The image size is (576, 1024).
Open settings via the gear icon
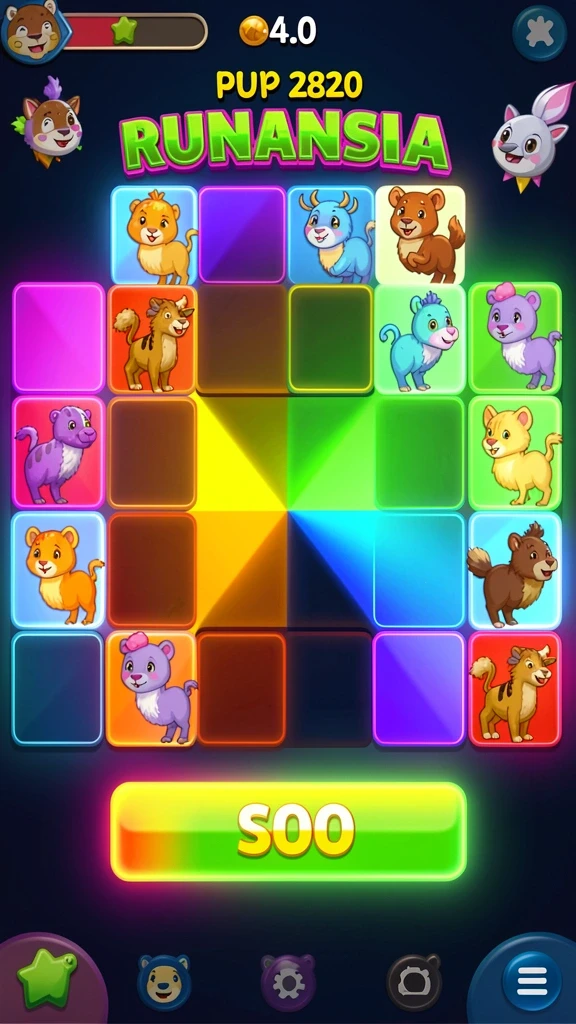click(x=289, y=982)
